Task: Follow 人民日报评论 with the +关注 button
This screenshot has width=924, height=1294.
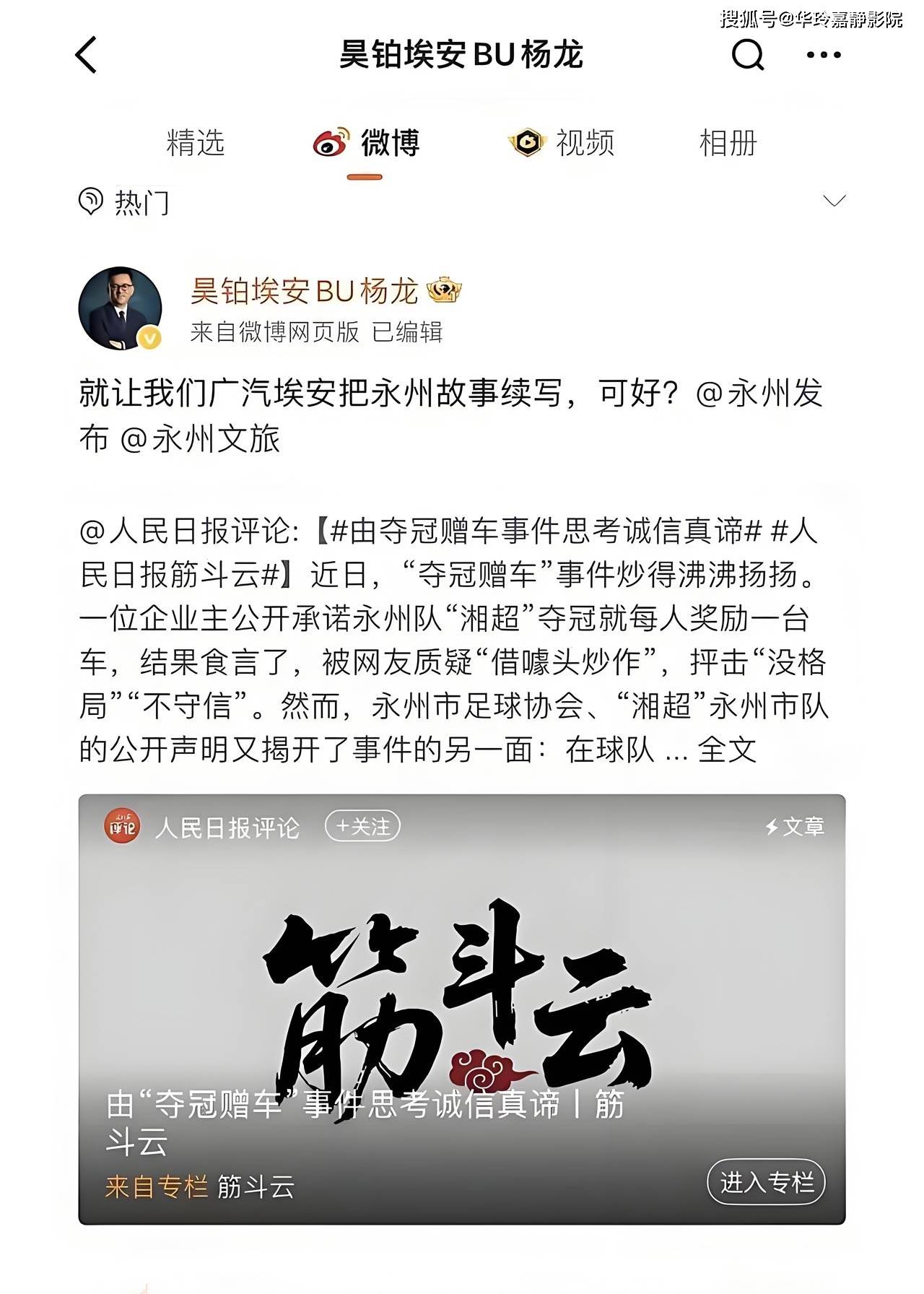Action: (362, 826)
